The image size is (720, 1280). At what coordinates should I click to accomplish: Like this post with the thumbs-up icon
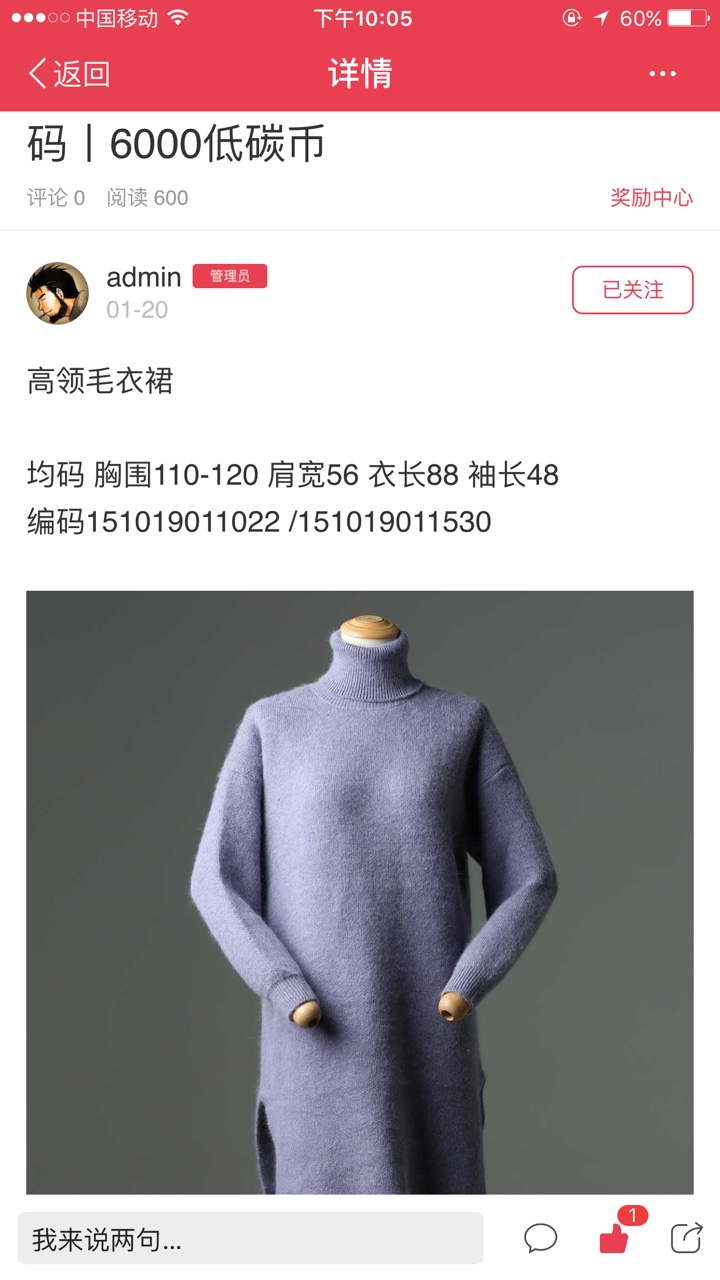pyautogui.click(x=614, y=1240)
